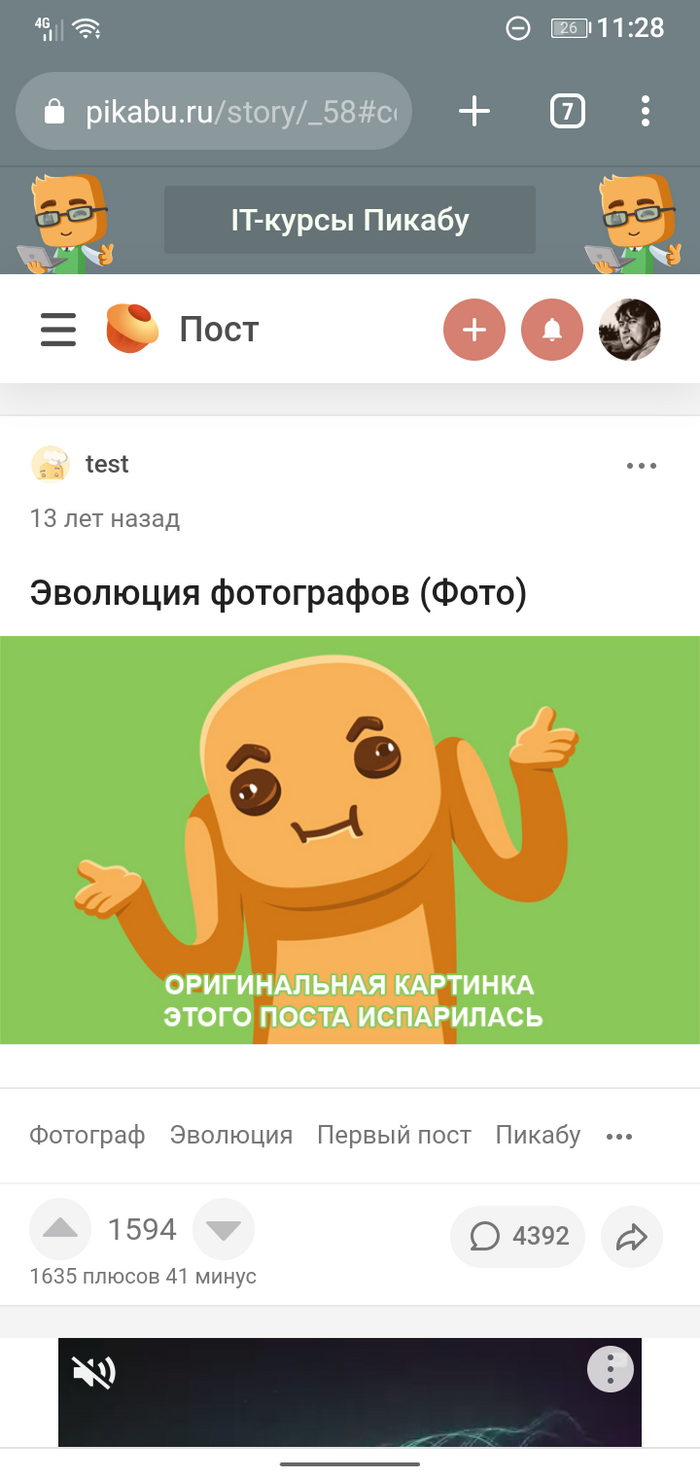Viewport: 700px width, 1478px height.
Task: Open the post options three-dot menu
Action: pyautogui.click(x=641, y=466)
